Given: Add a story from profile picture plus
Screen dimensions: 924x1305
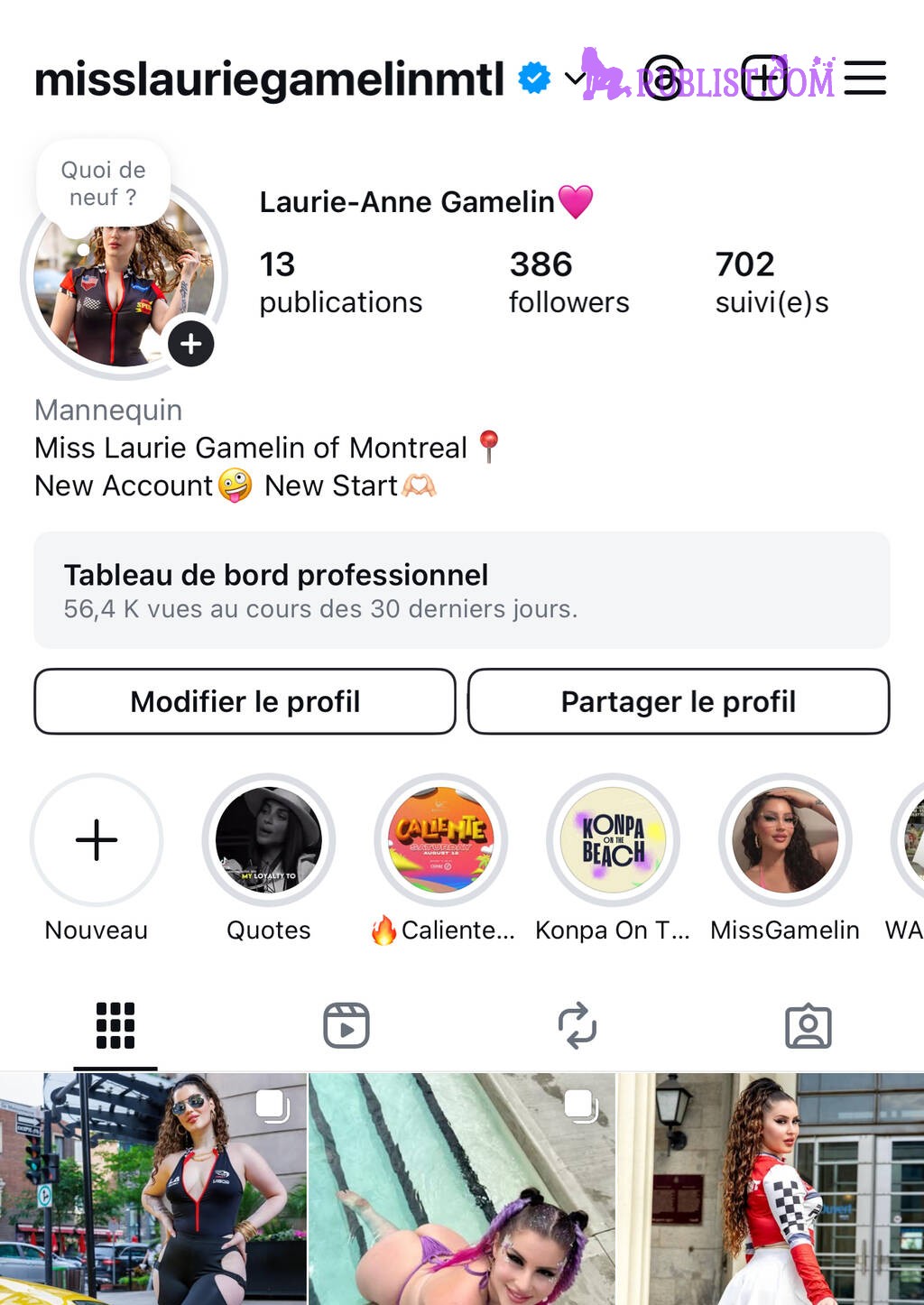Looking at the screenshot, I should point(190,344).
